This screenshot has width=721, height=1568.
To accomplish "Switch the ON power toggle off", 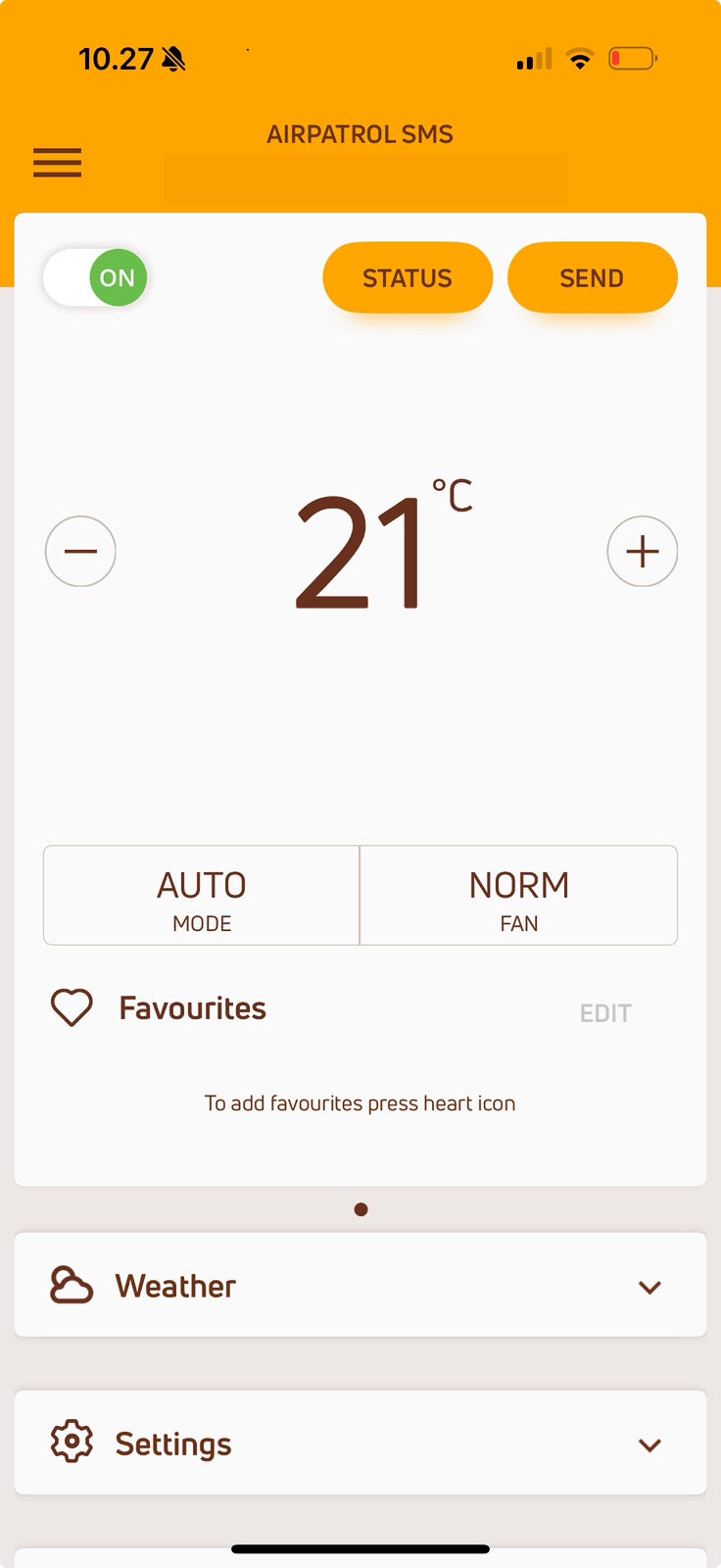I will [x=95, y=277].
